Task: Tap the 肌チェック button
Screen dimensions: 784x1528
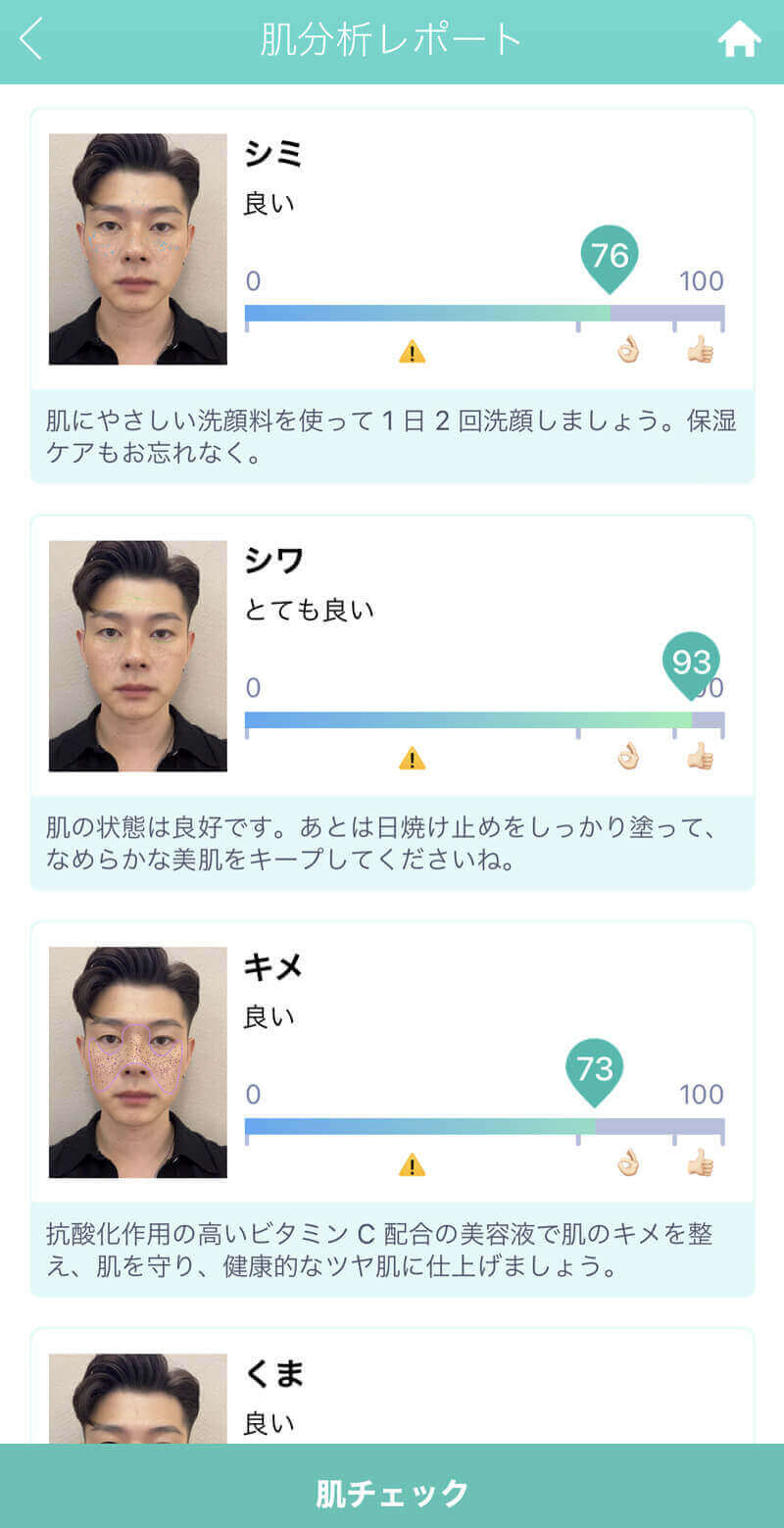Action: pyautogui.click(x=392, y=1493)
